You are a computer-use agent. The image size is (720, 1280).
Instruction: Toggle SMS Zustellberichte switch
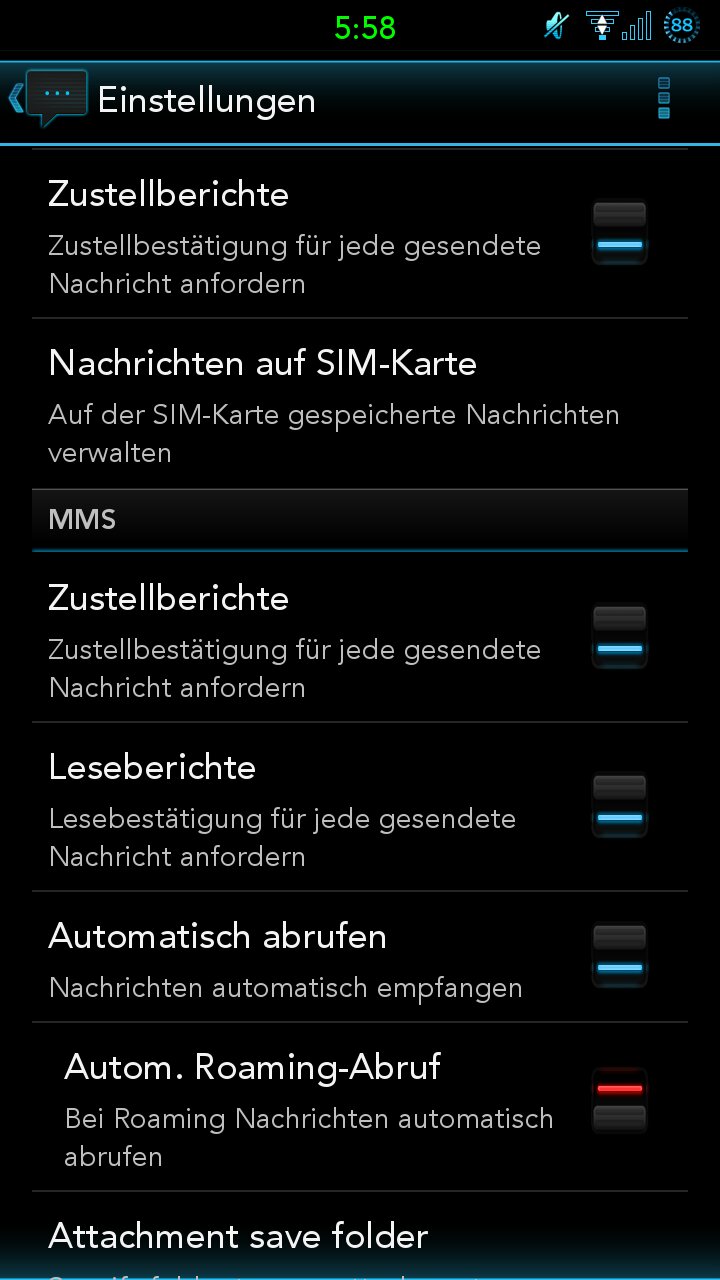pos(619,233)
